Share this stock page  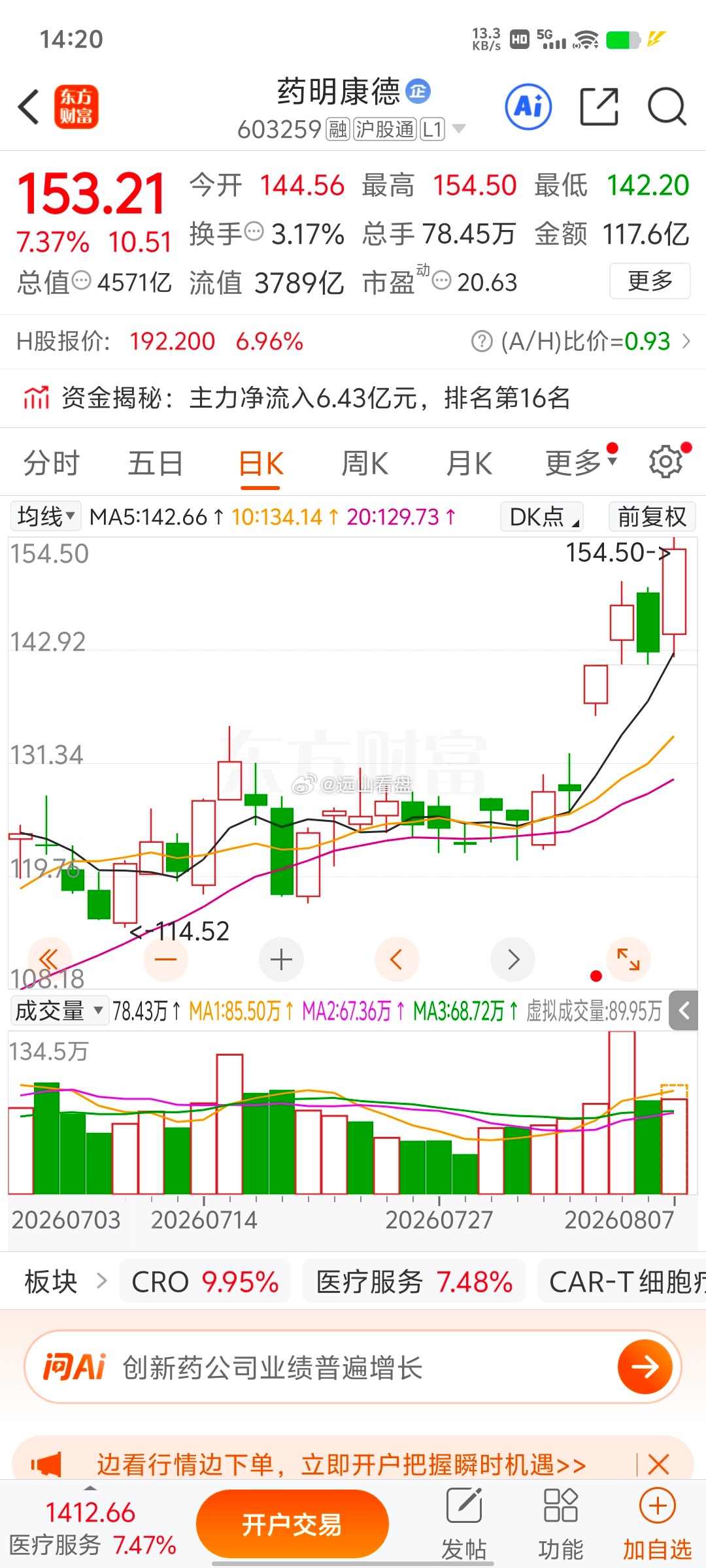click(x=599, y=106)
